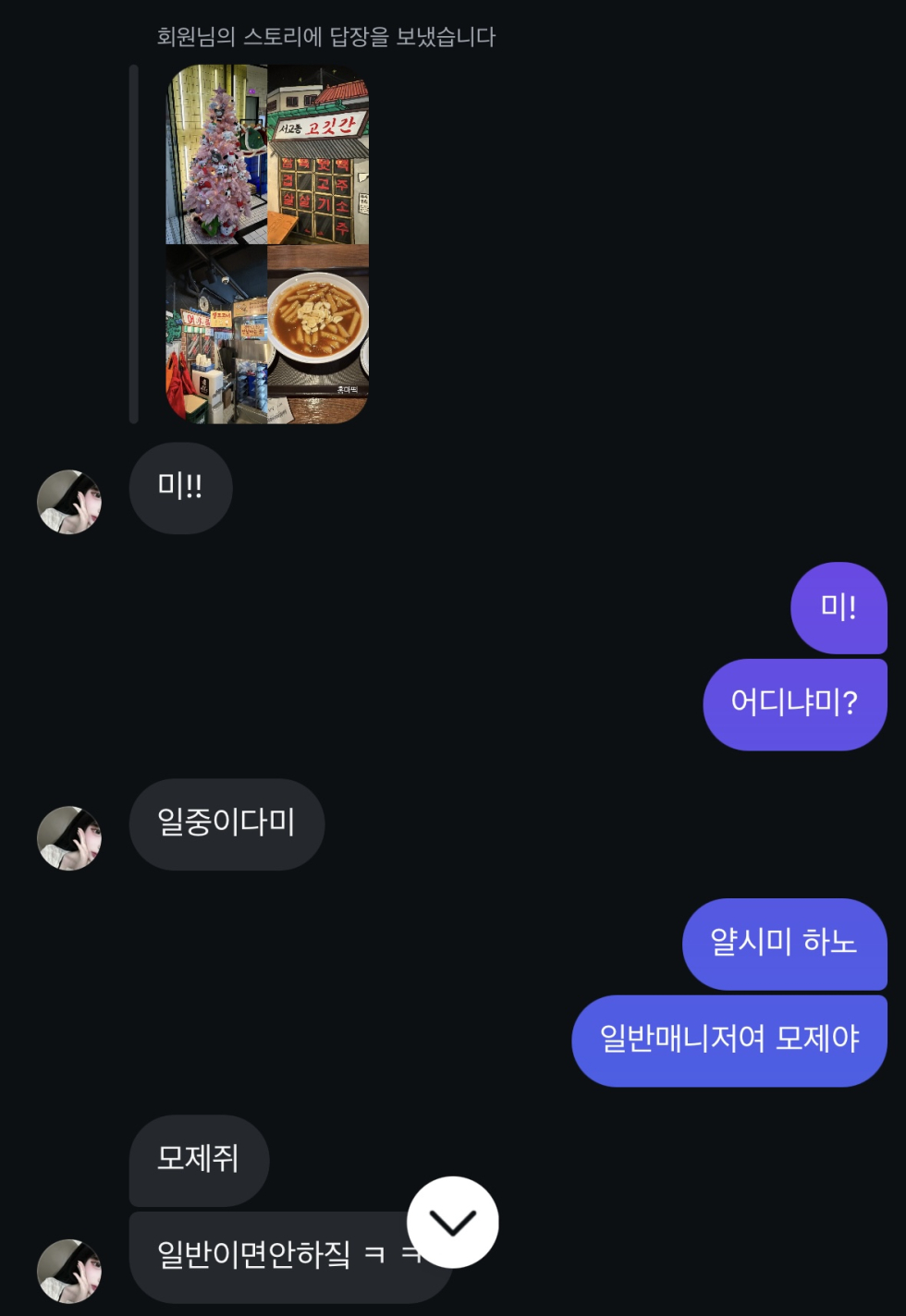Open the story collage you replied to
906x1316 pixels.
pos(267,244)
